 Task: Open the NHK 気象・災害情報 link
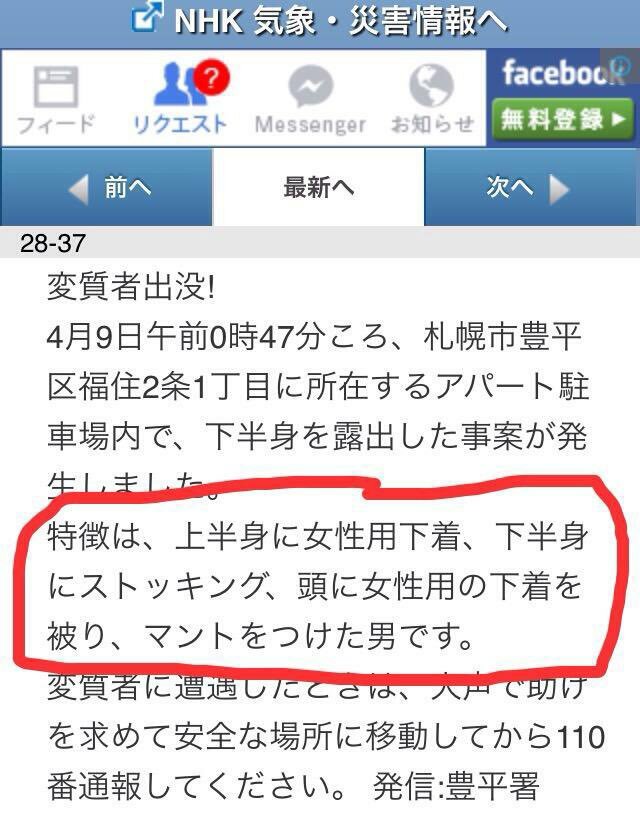pos(320,21)
